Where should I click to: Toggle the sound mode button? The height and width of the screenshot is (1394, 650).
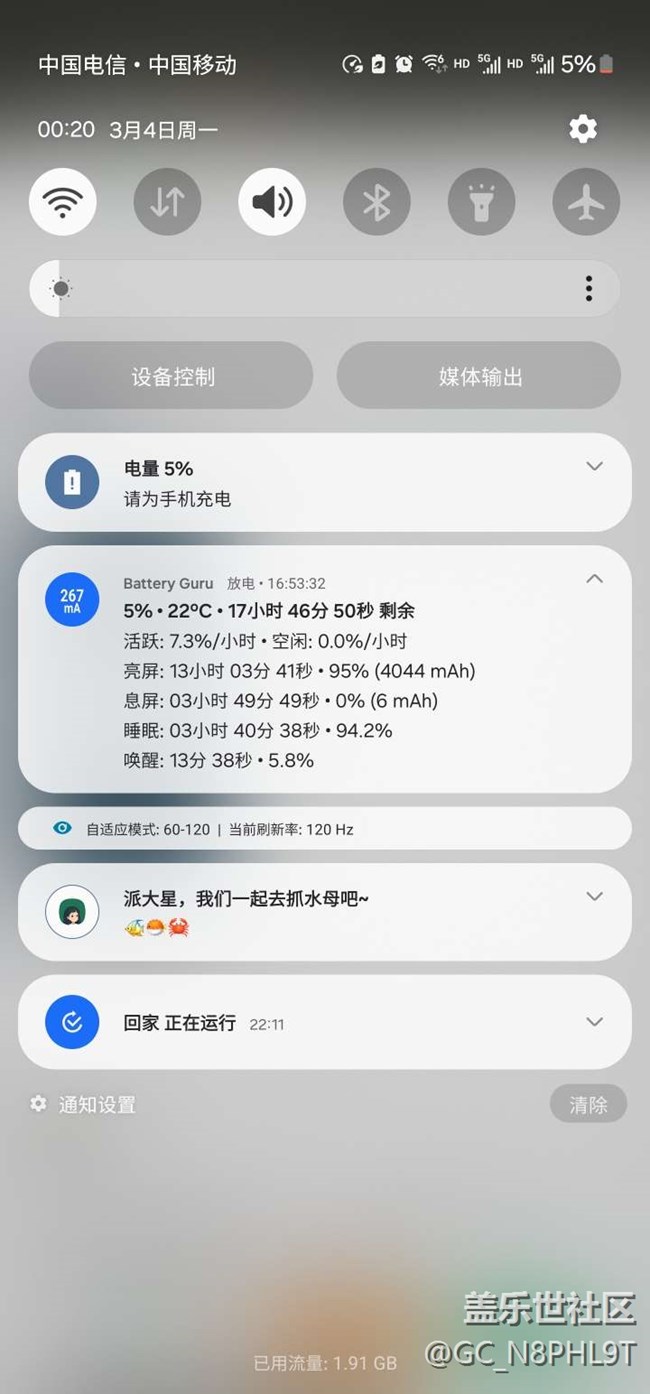[272, 202]
